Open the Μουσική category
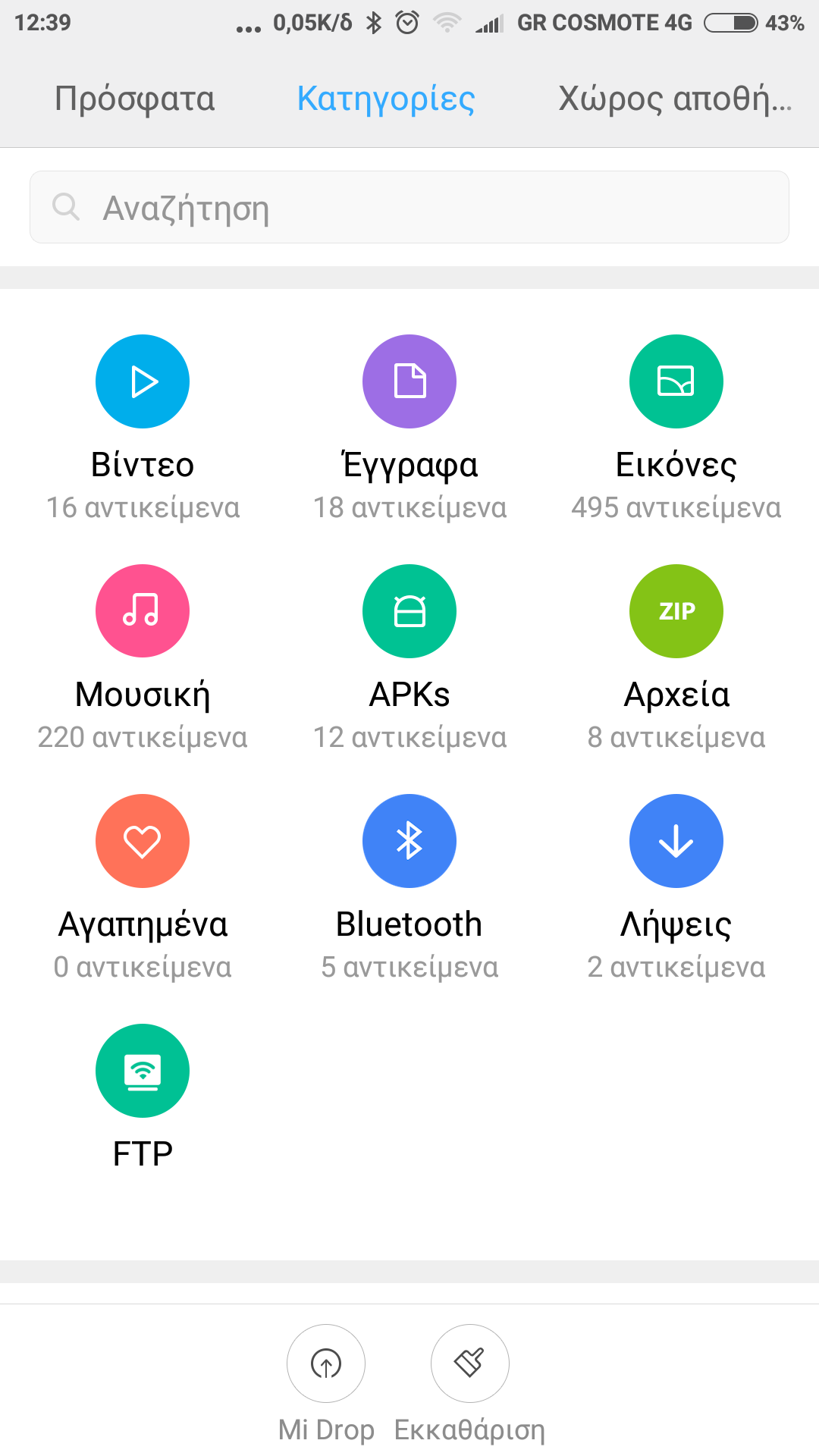The width and height of the screenshot is (819, 1456). click(143, 611)
